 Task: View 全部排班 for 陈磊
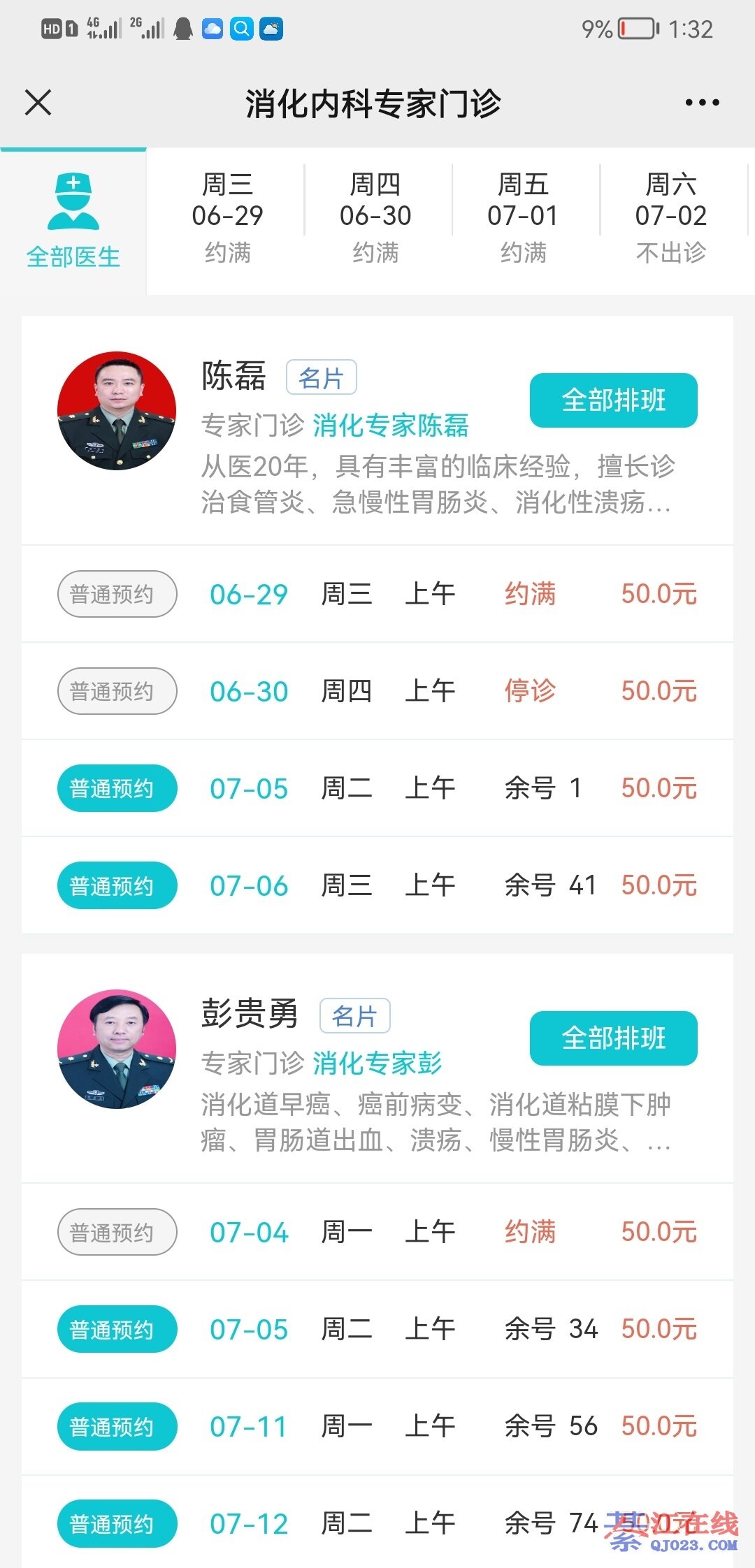[613, 400]
